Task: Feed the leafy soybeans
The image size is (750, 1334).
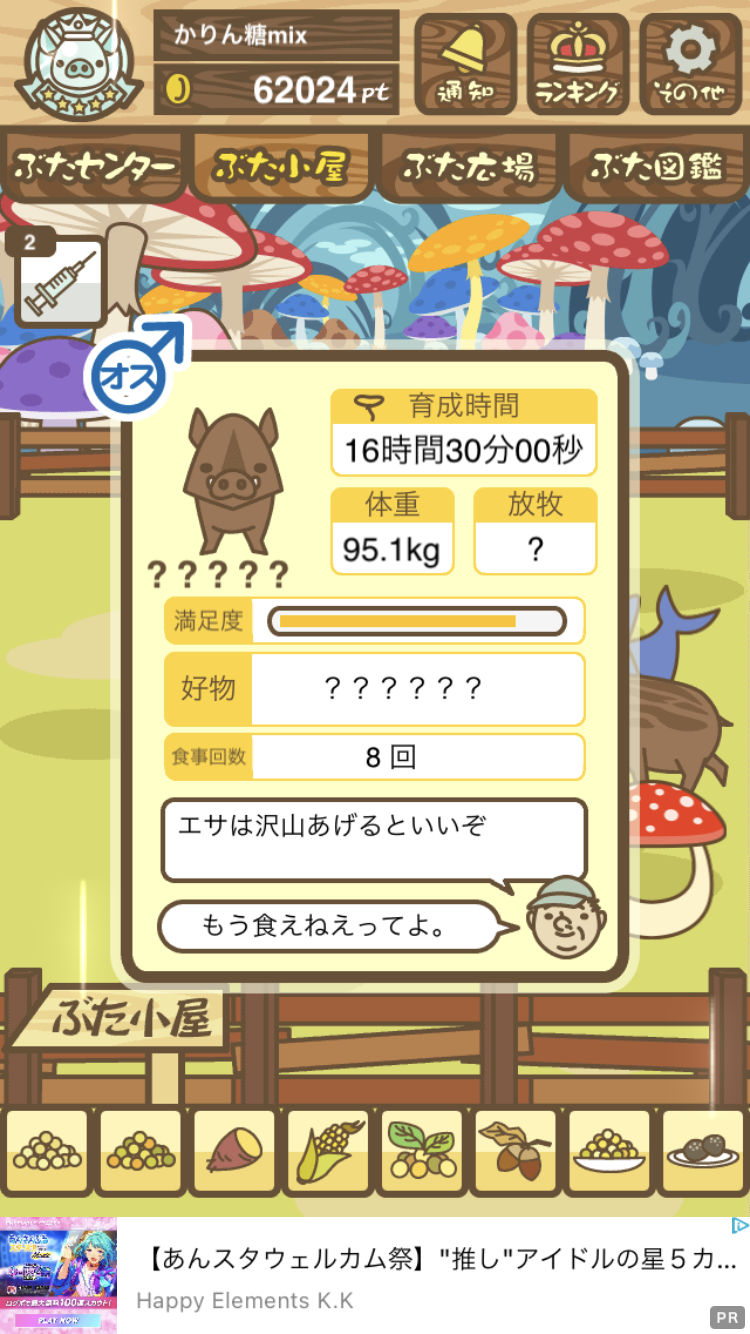Action: [x=421, y=1152]
